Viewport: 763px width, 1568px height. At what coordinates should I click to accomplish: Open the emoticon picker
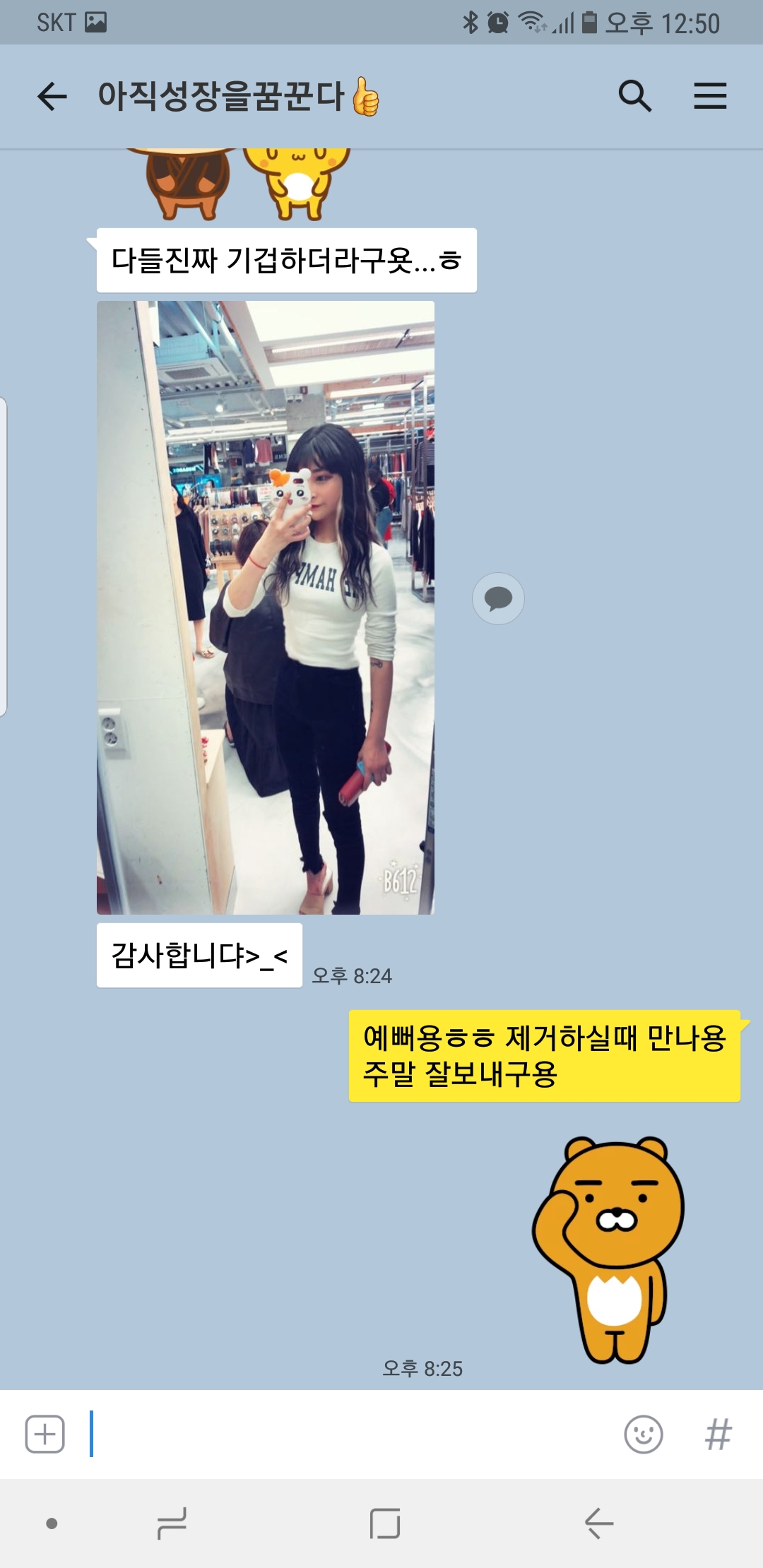[643, 1434]
